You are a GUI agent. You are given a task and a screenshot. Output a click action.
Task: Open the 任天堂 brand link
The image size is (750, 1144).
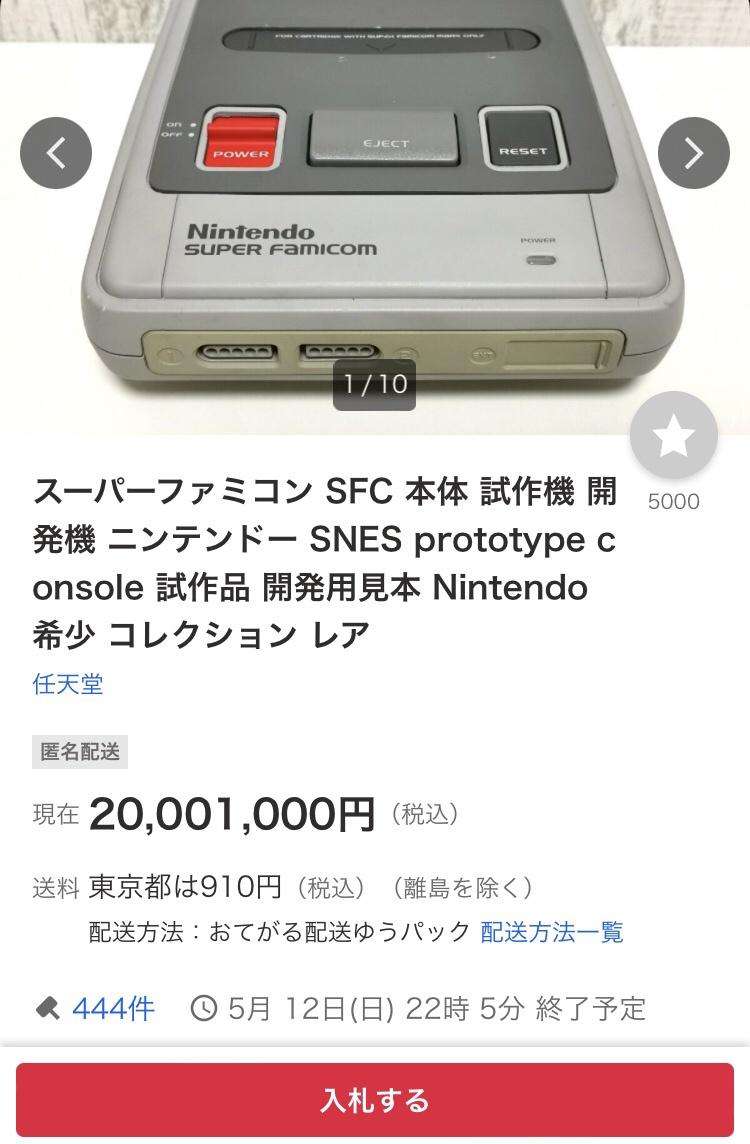(x=68, y=684)
